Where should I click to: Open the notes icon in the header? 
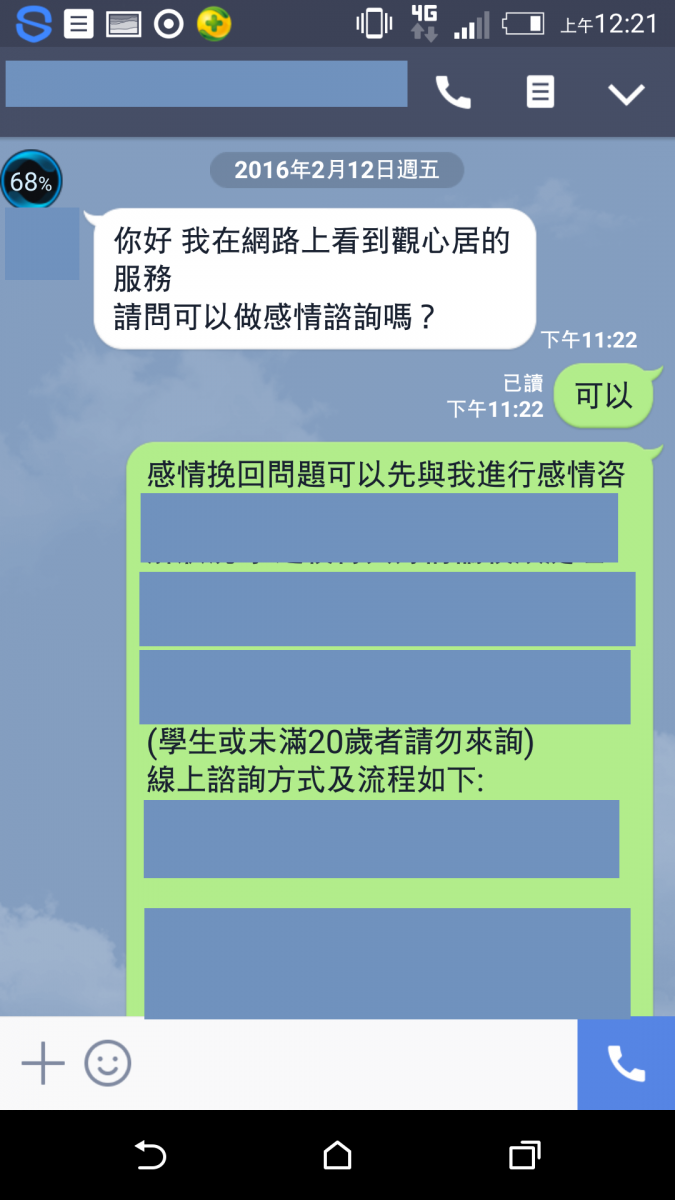pyautogui.click(x=540, y=93)
